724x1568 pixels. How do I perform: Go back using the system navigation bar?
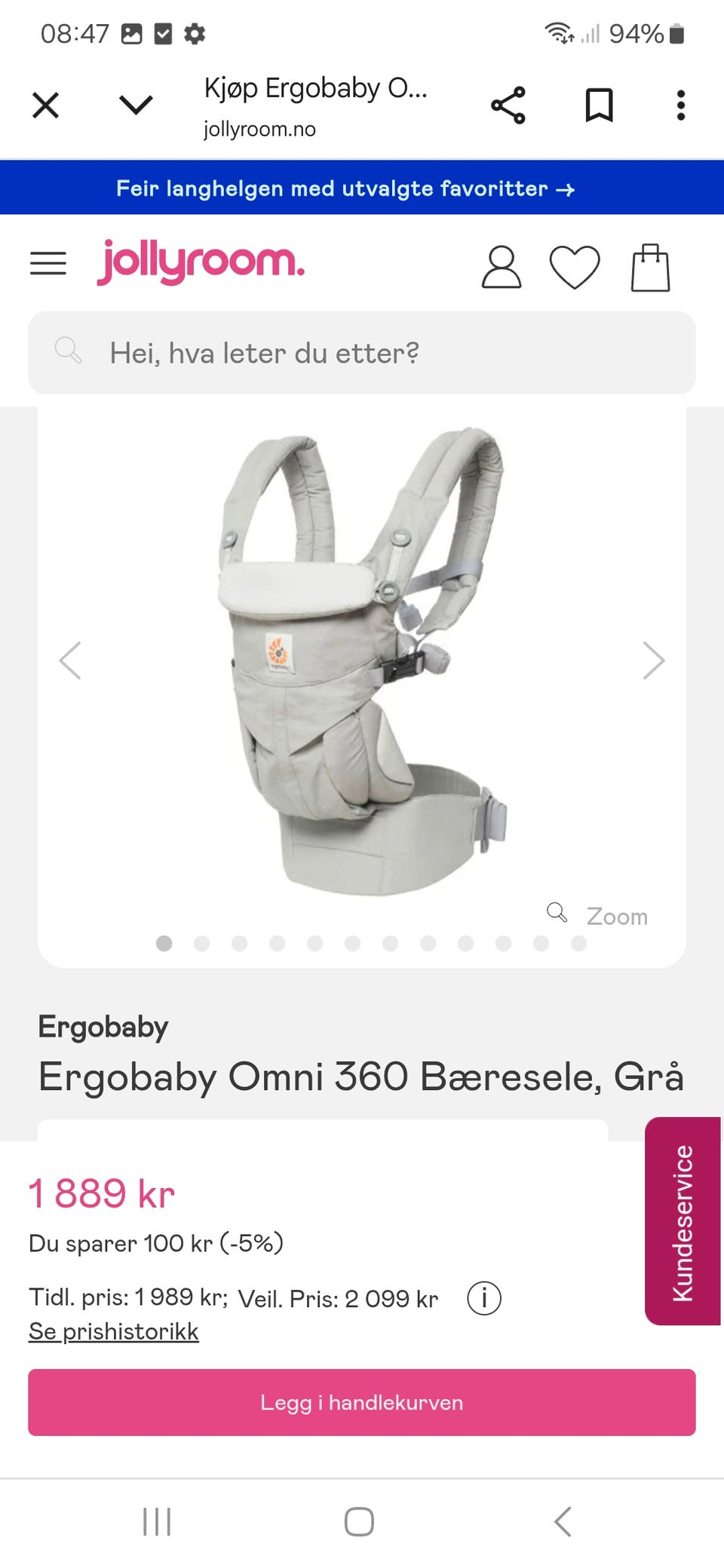coord(563,1521)
